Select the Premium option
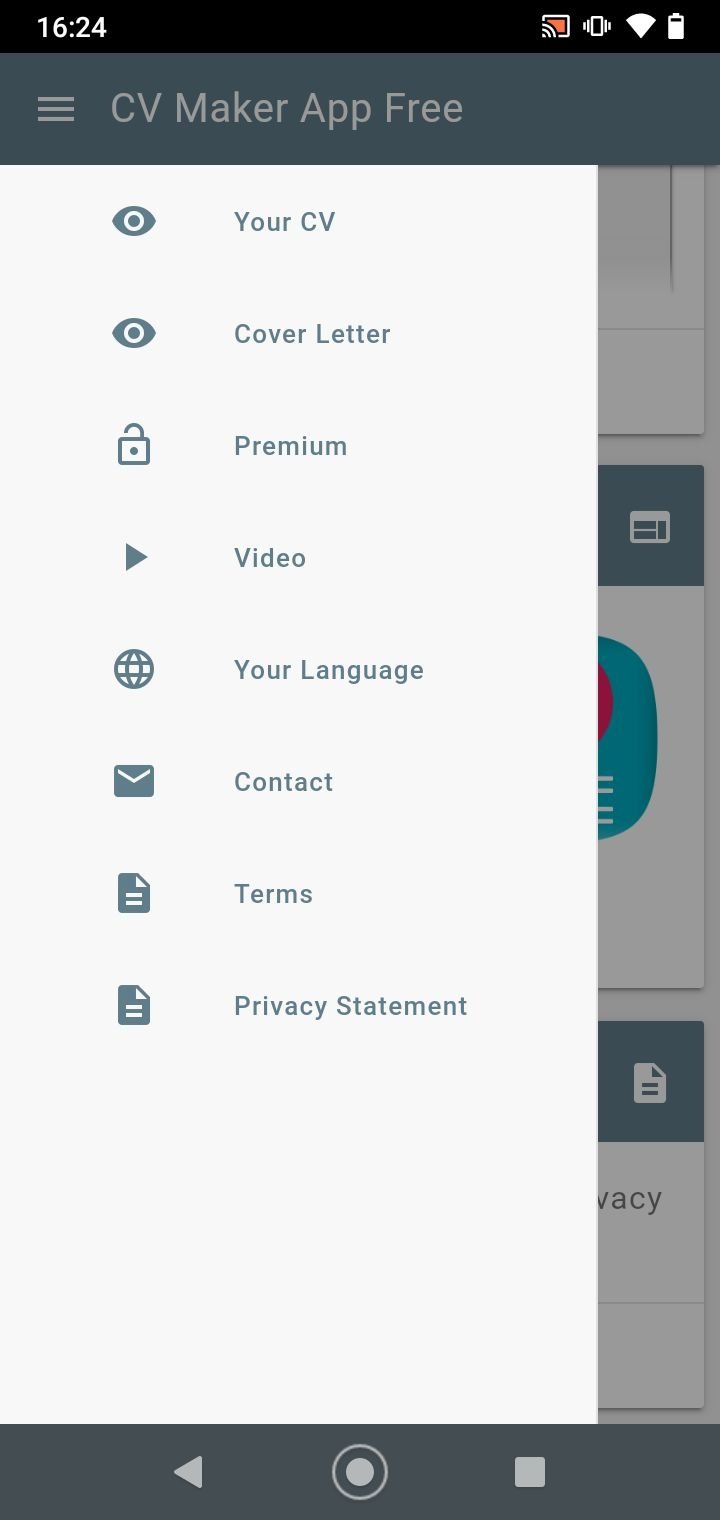 click(290, 446)
